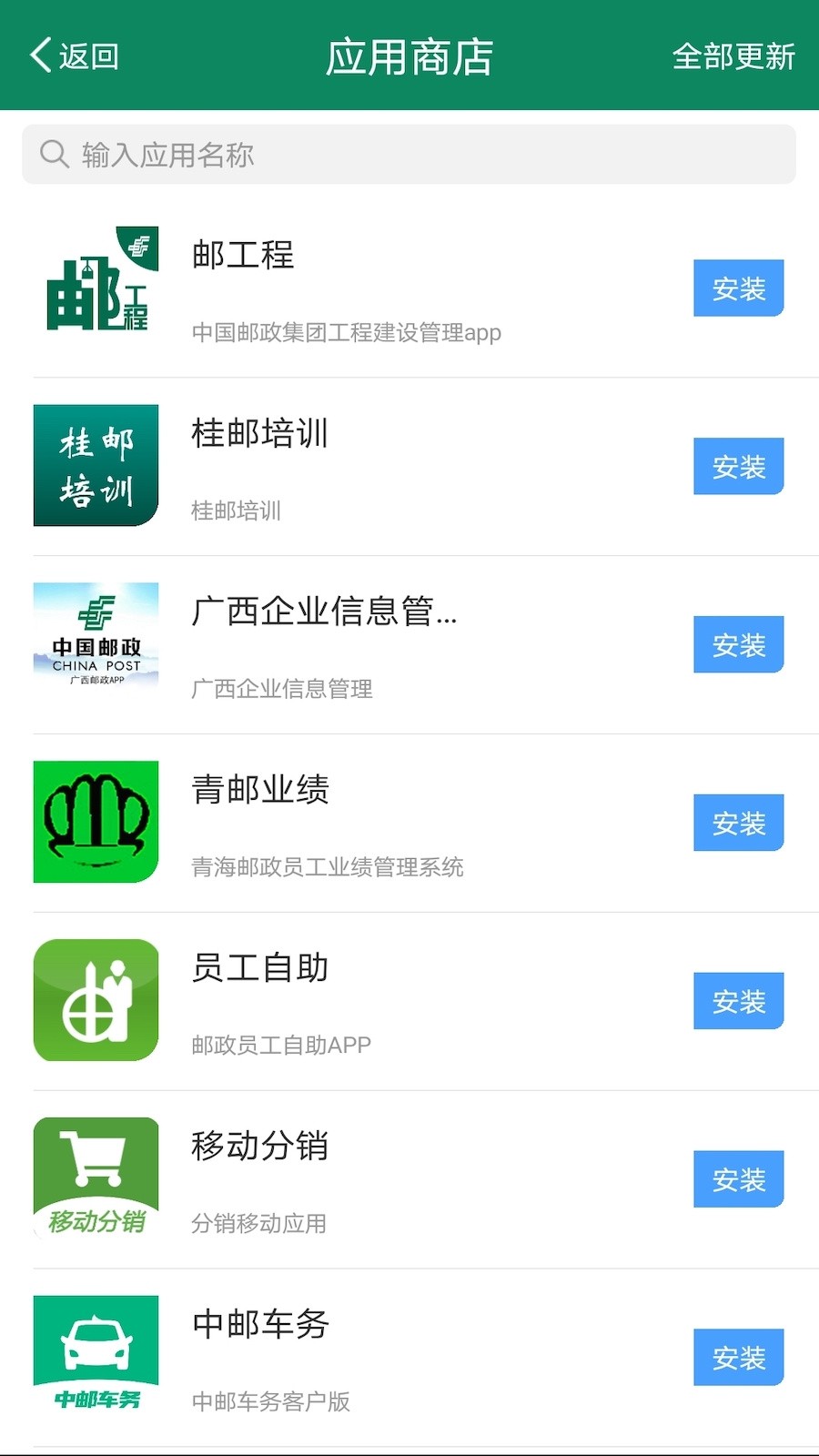Open the 中邮车务 car icon
This screenshot has height=1456, width=819.
coord(96,1354)
